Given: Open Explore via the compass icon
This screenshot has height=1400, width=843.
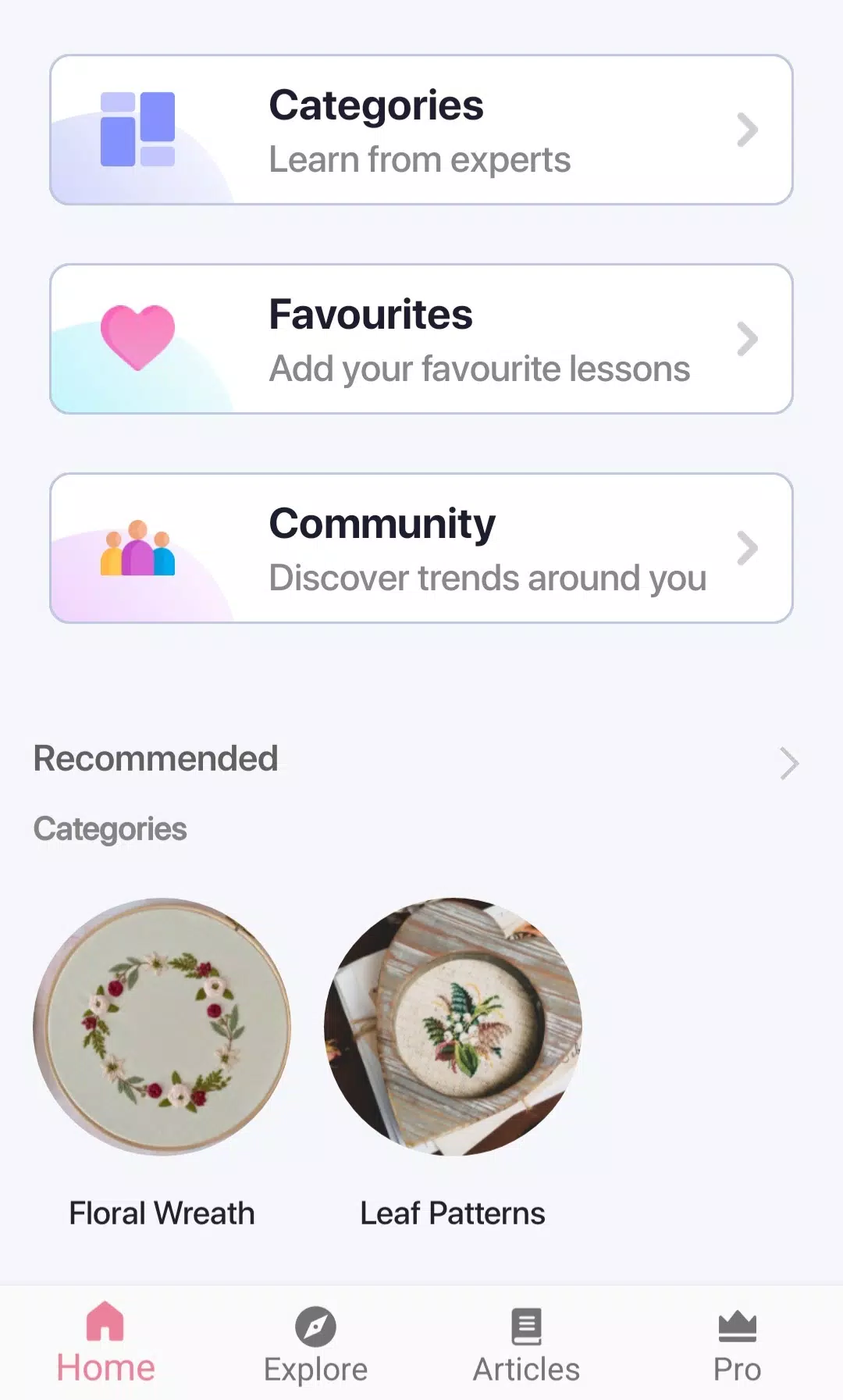Looking at the screenshot, I should click(x=315, y=1326).
